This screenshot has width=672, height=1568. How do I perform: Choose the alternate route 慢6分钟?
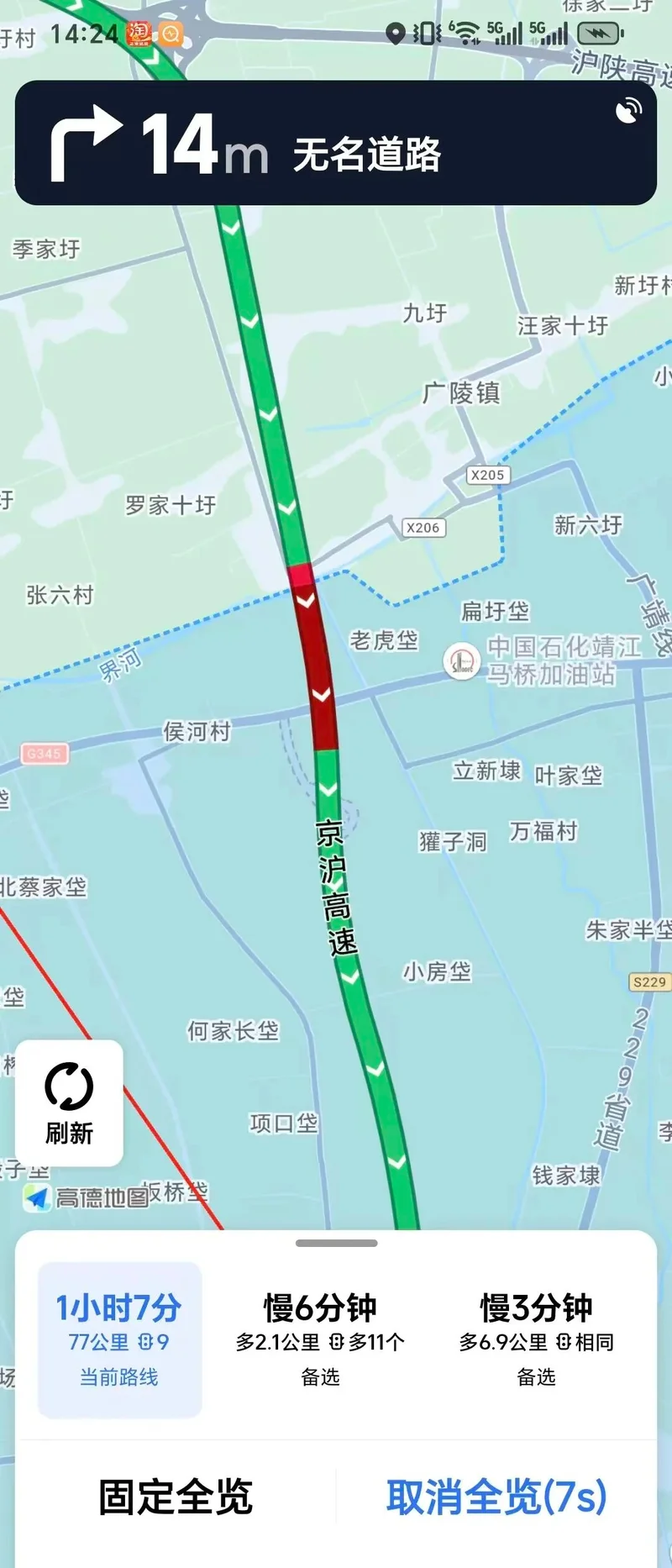click(x=320, y=1339)
